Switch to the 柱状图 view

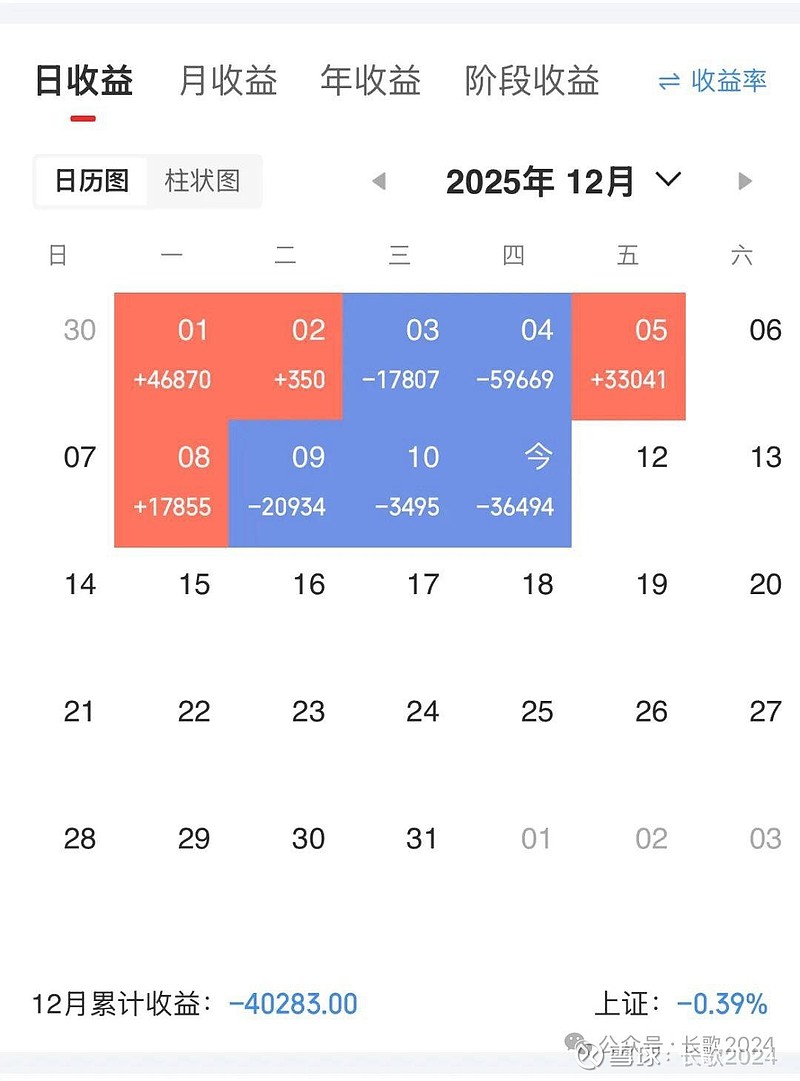[203, 183]
